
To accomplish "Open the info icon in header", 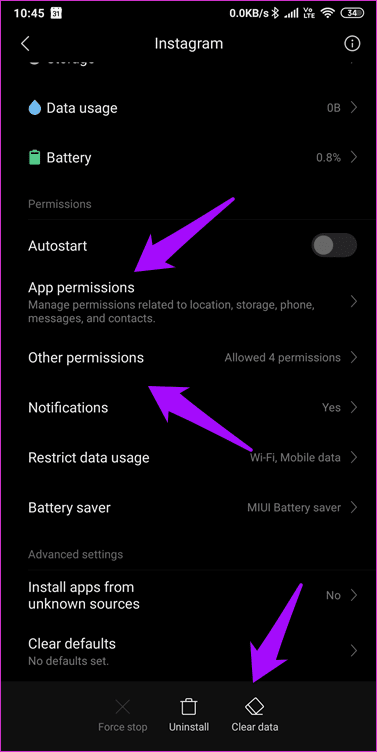I will [x=352, y=44].
